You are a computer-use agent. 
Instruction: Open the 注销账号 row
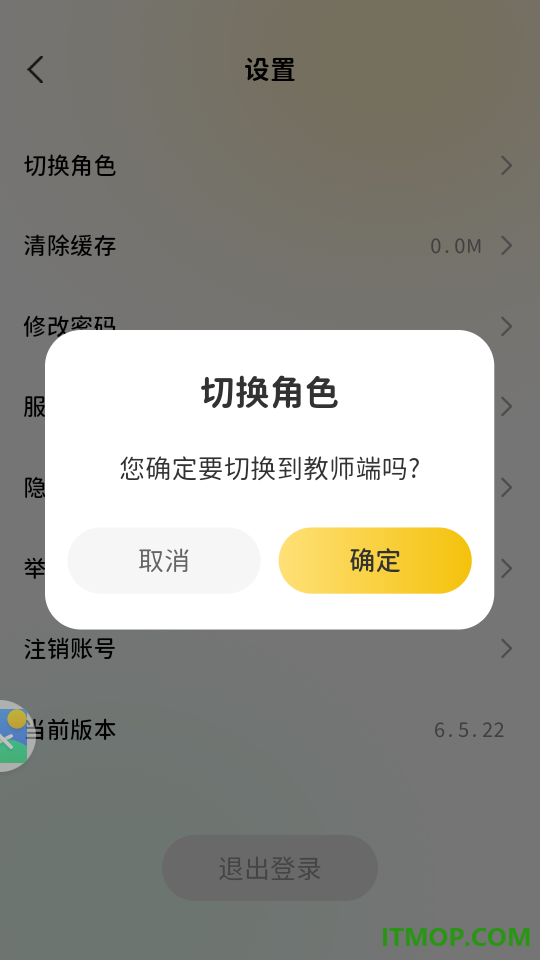pos(270,649)
